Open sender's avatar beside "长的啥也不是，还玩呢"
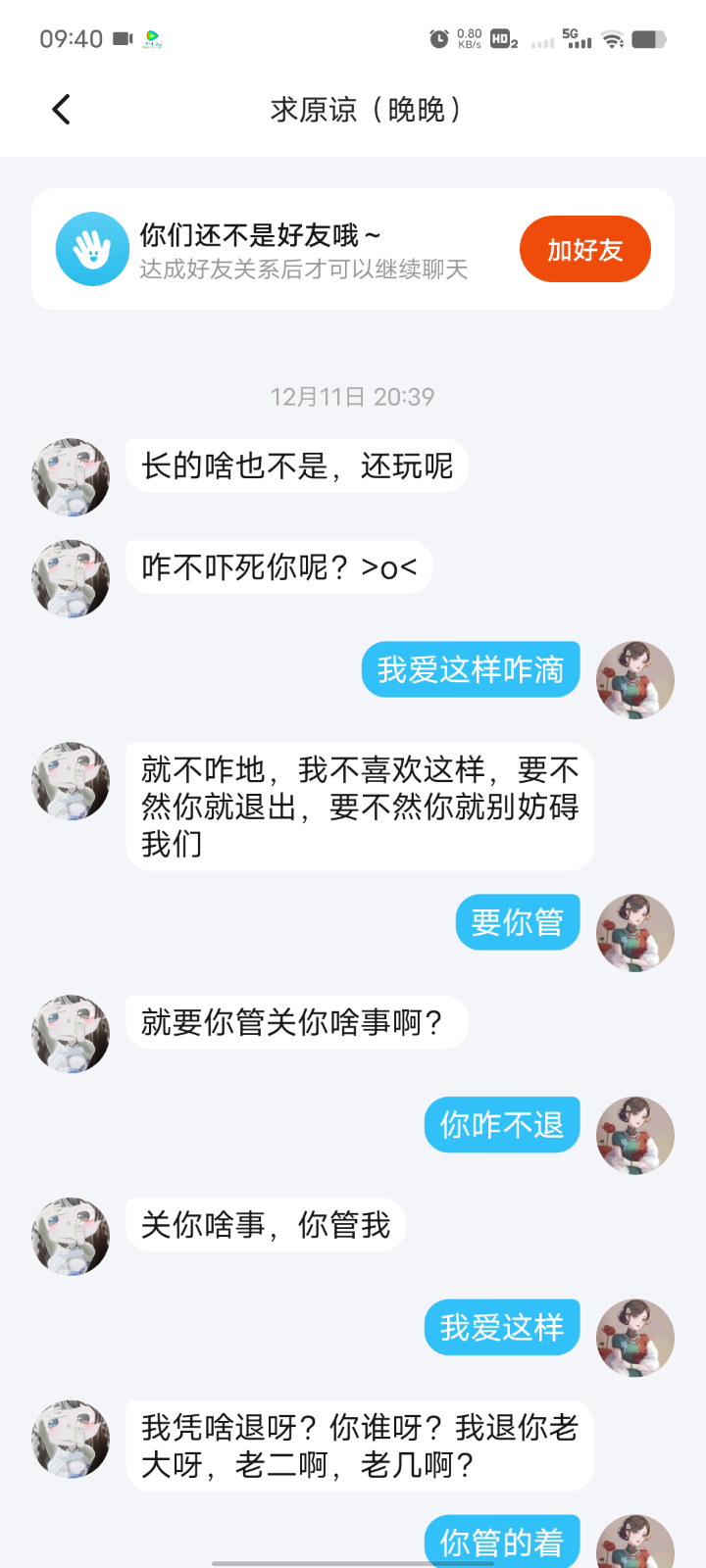The image size is (706, 1568). (71, 477)
